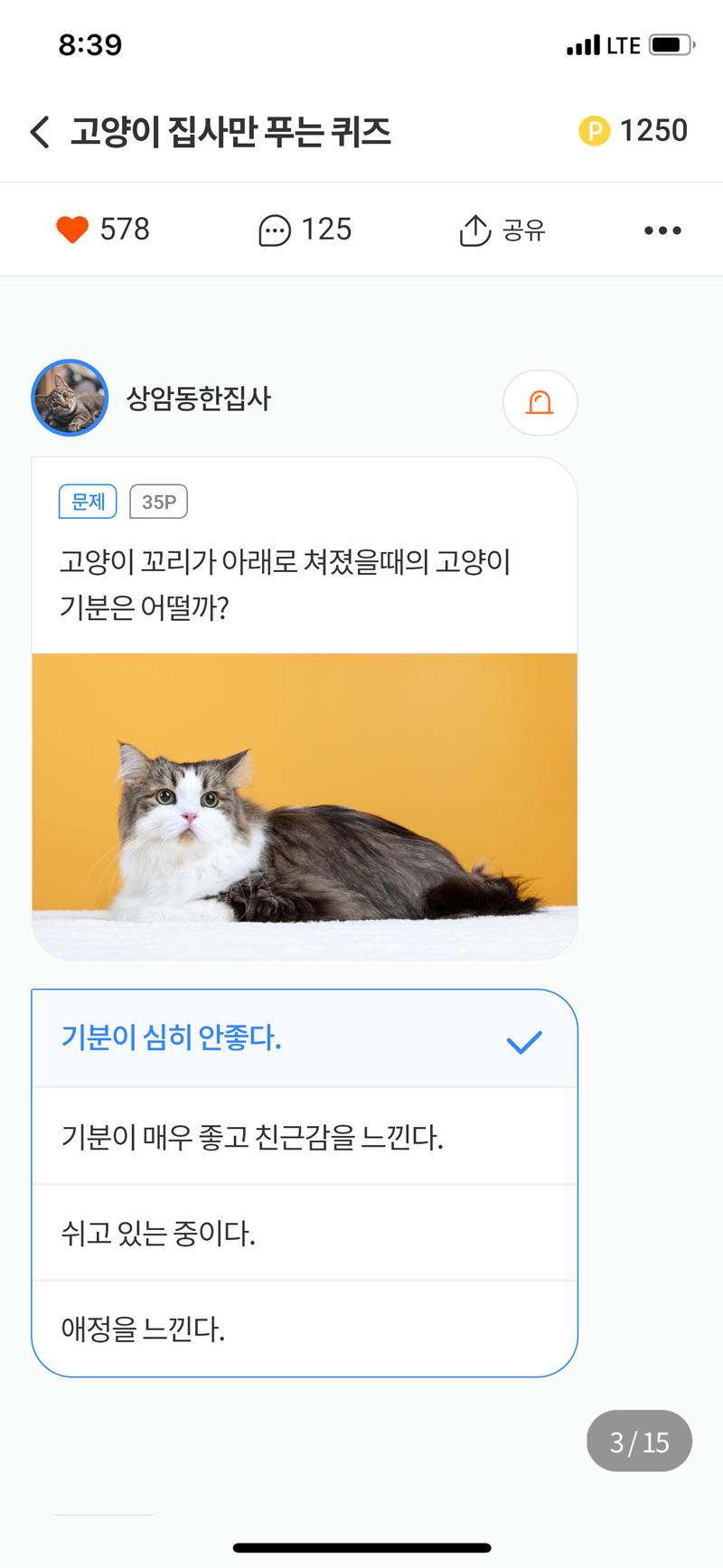Tap the orange report siren icon
Screen dimensions: 723x1568
click(540, 402)
